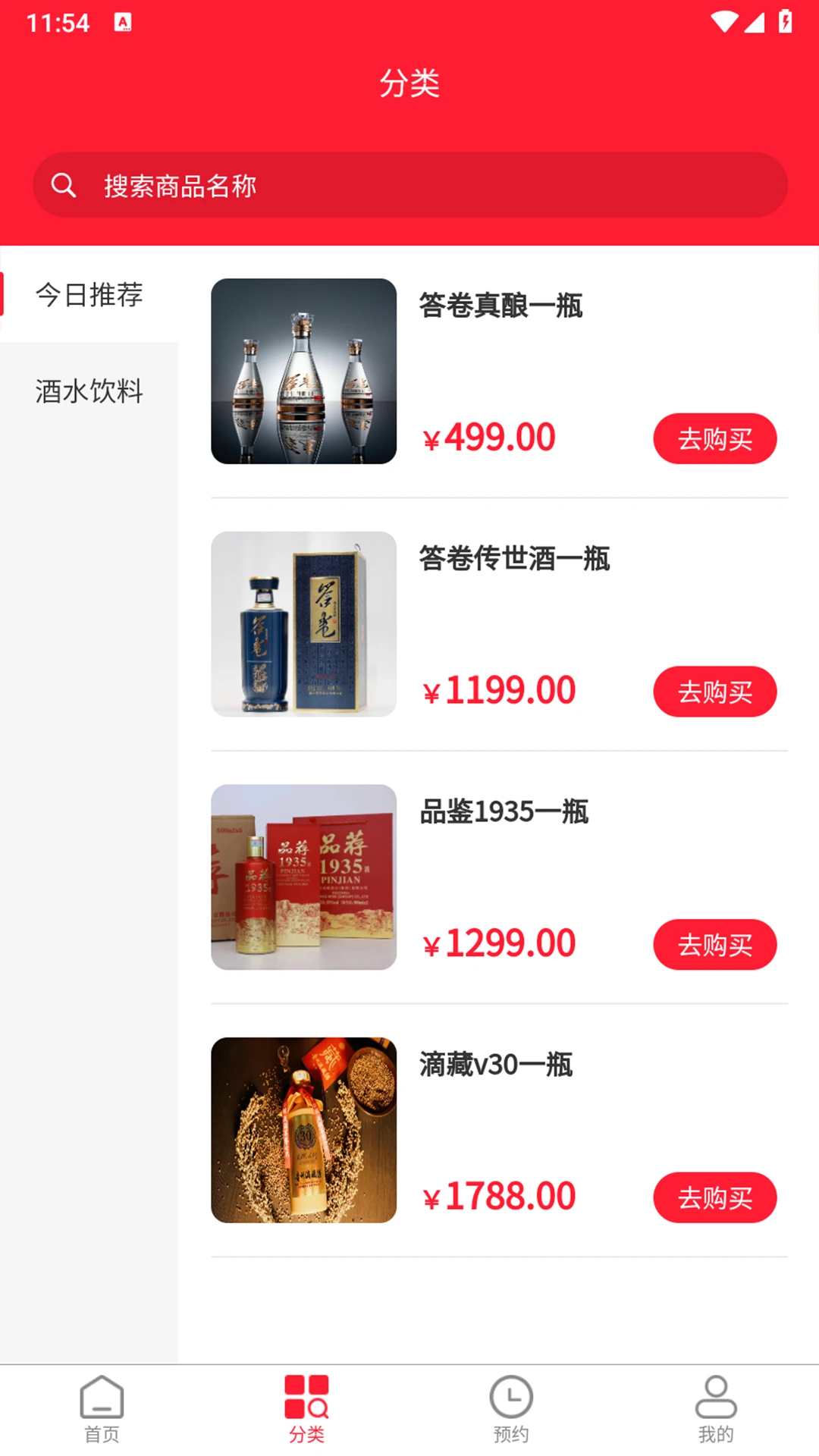The width and height of the screenshot is (819, 1456).
Task: Switch to the 今日推荐 category tab
Action: (90, 297)
